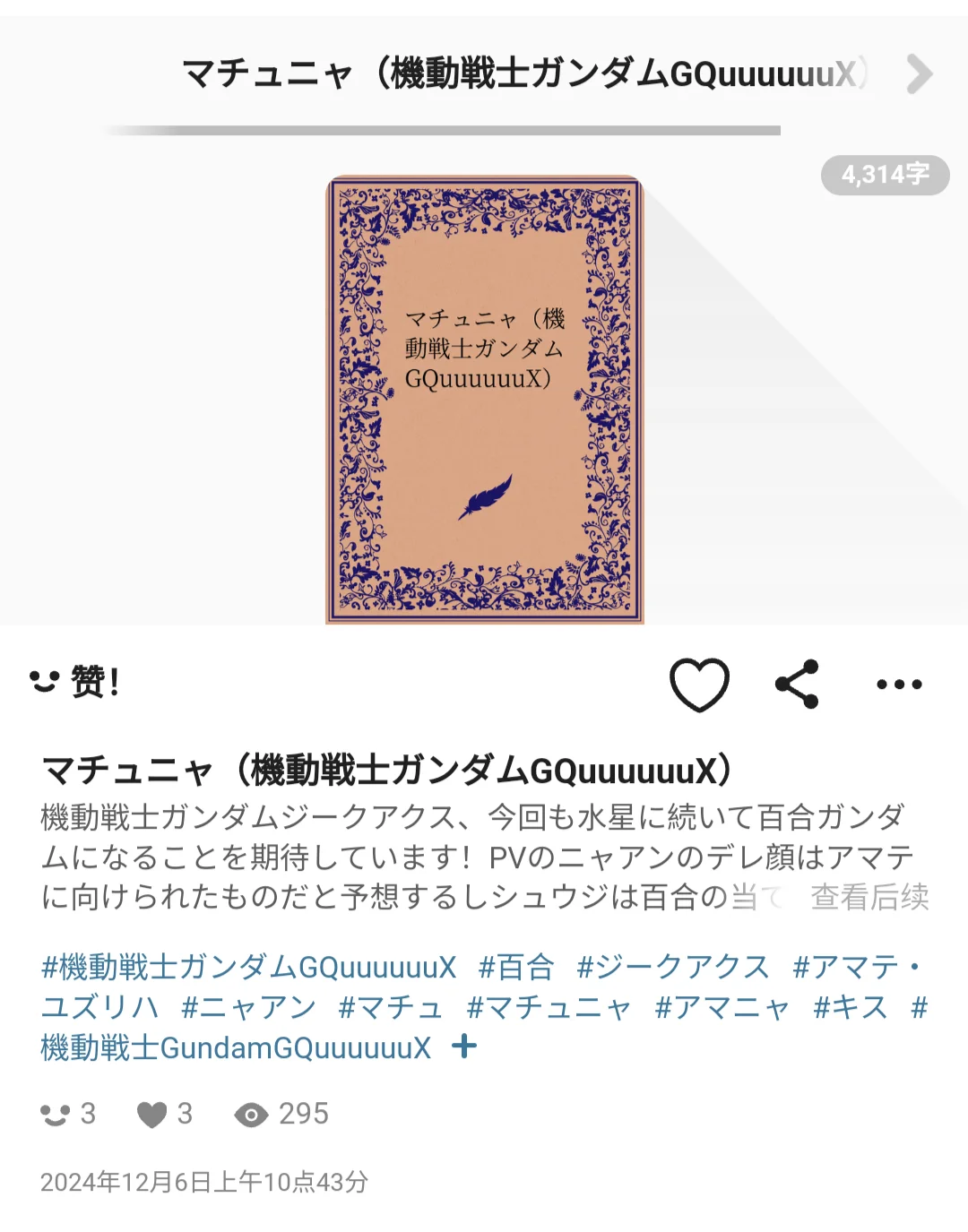Image resolution: width=968 pixels, height=1232 pixels.
Task: Open the #機動戦士ガンダムGQuuuuuuX tag
Action: [x=249, y=968]
